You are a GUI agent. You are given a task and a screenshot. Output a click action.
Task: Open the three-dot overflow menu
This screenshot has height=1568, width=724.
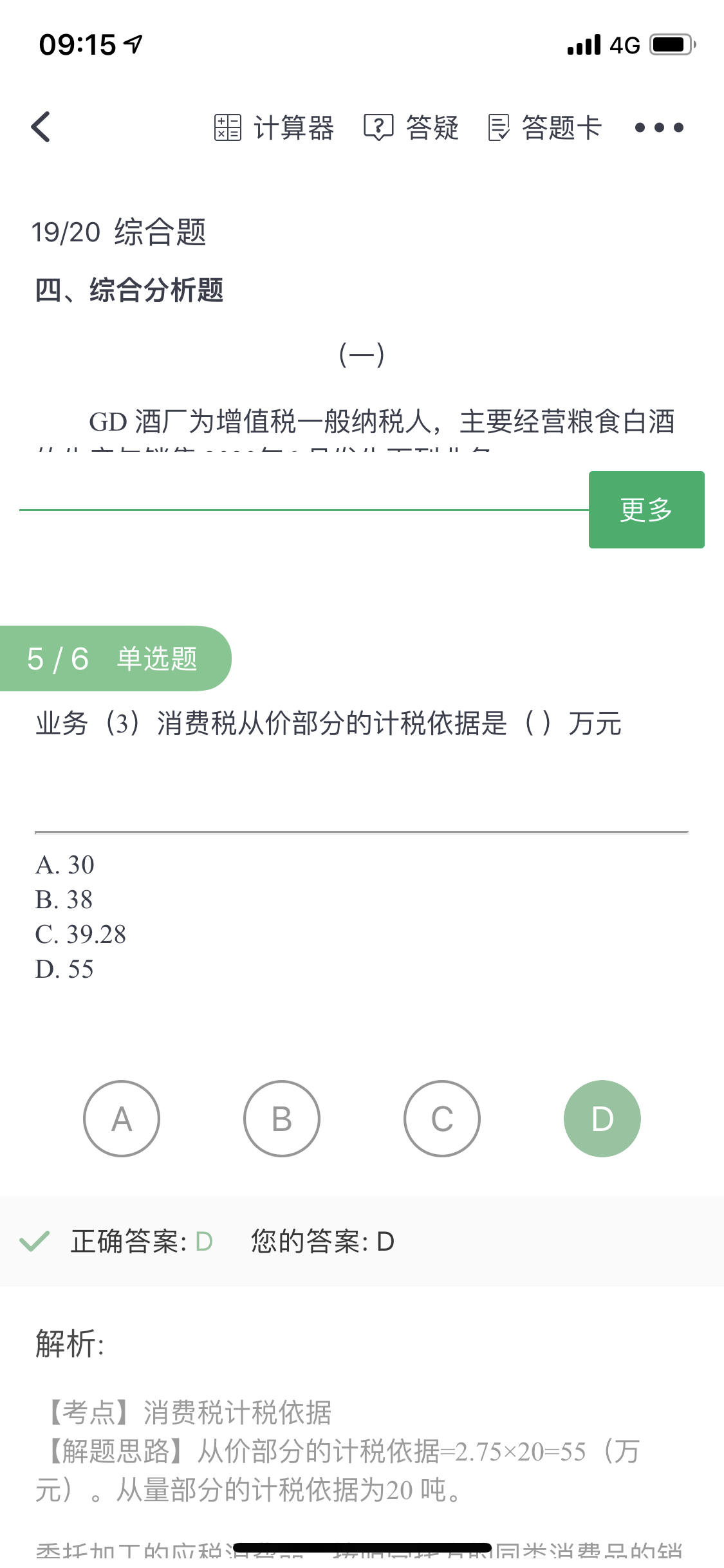[x=659, y=127]
